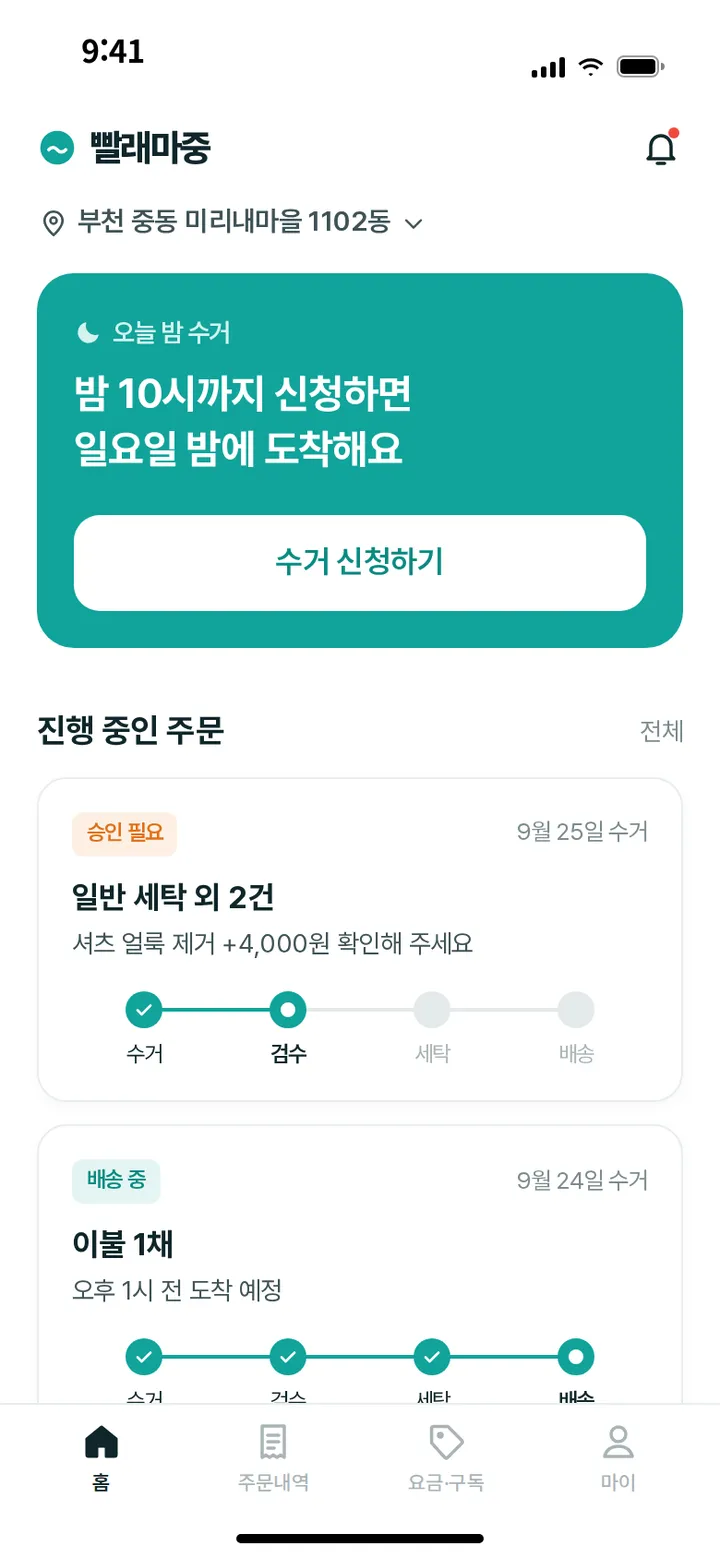Open the 일반 세탁 외 2건 order card
The image size is (720, 1558).
360,940
